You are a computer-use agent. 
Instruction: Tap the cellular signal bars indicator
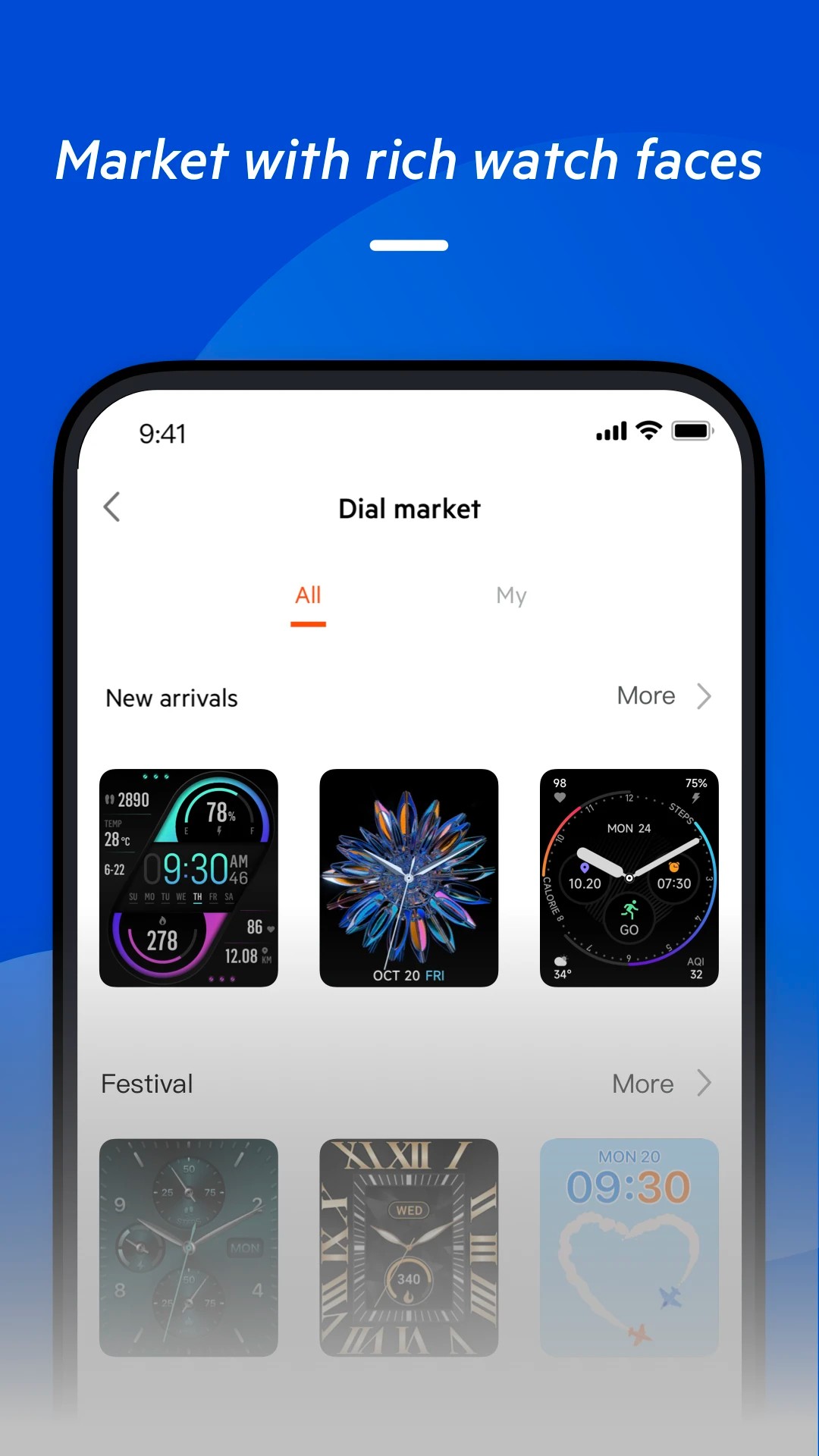pyautogui.click(x=611, y=431)
